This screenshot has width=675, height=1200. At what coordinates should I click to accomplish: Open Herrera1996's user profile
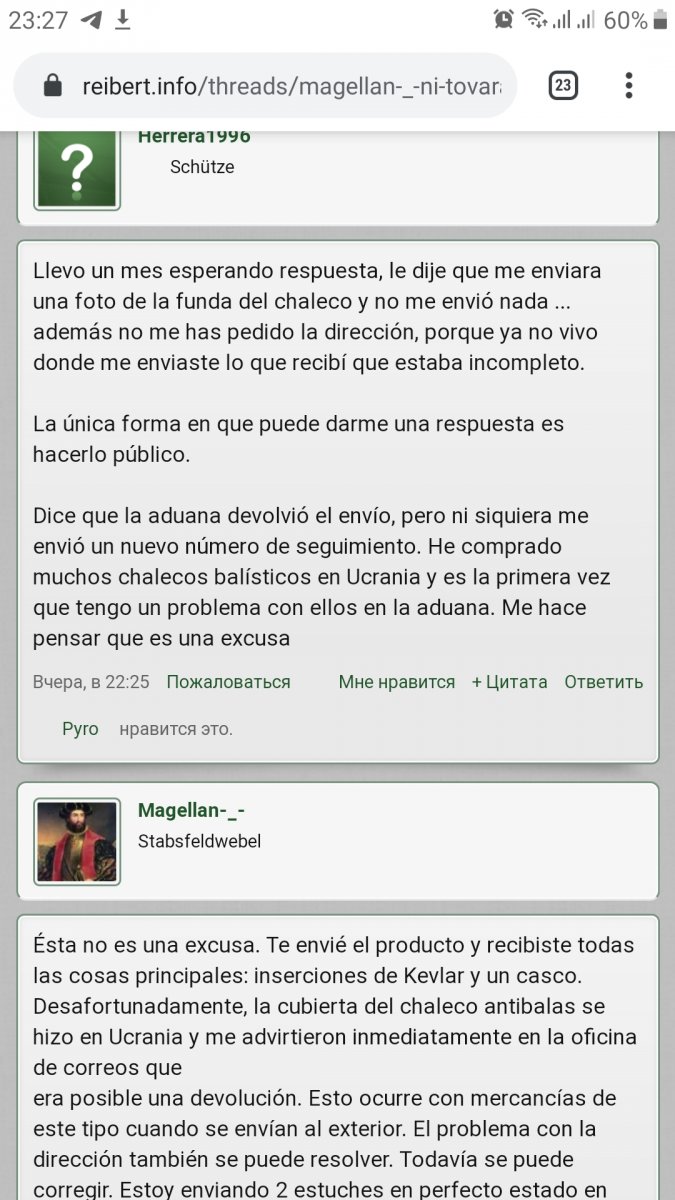(x=194, y=137)
